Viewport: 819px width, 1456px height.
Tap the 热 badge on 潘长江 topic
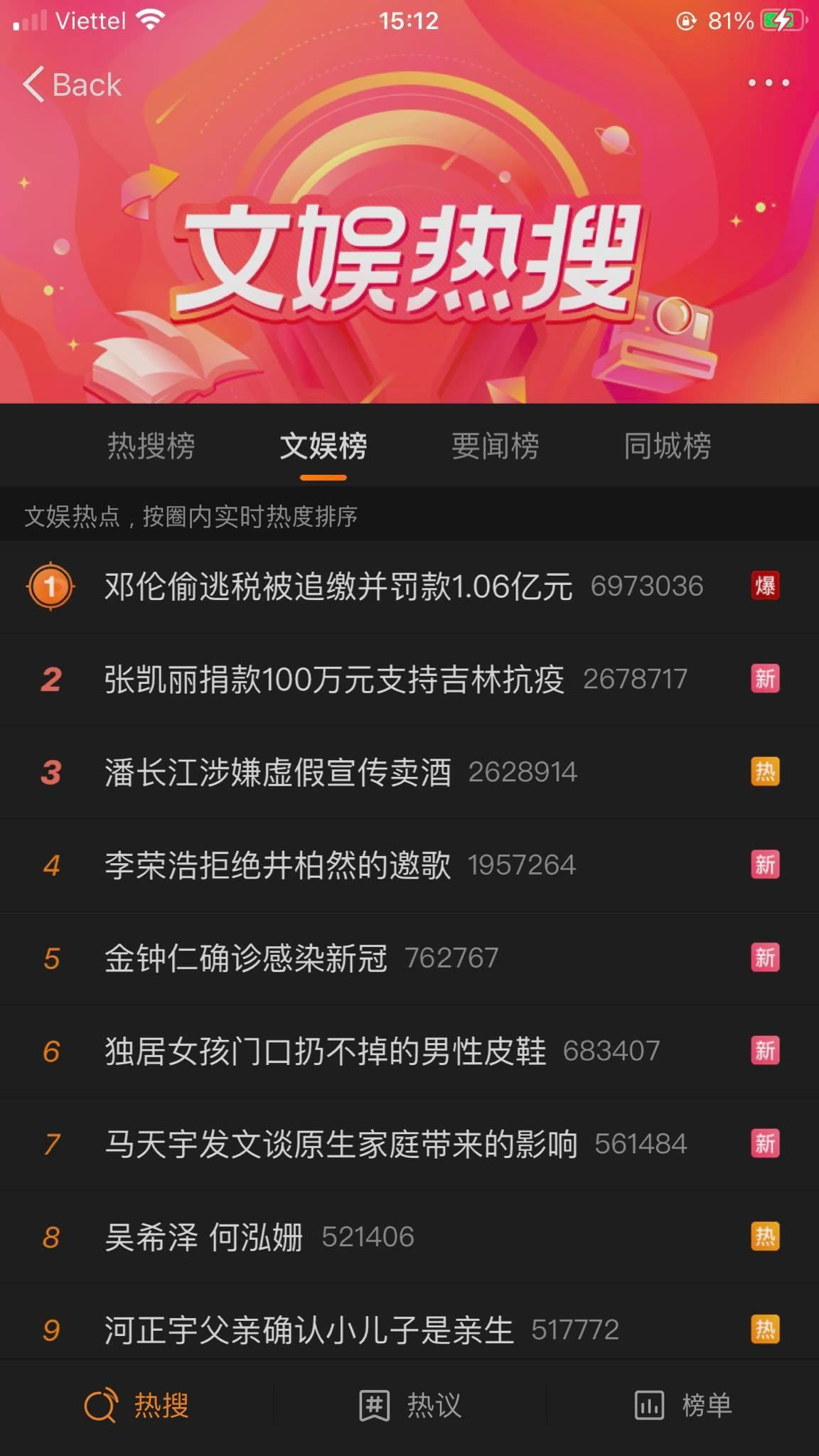(765, 772)
